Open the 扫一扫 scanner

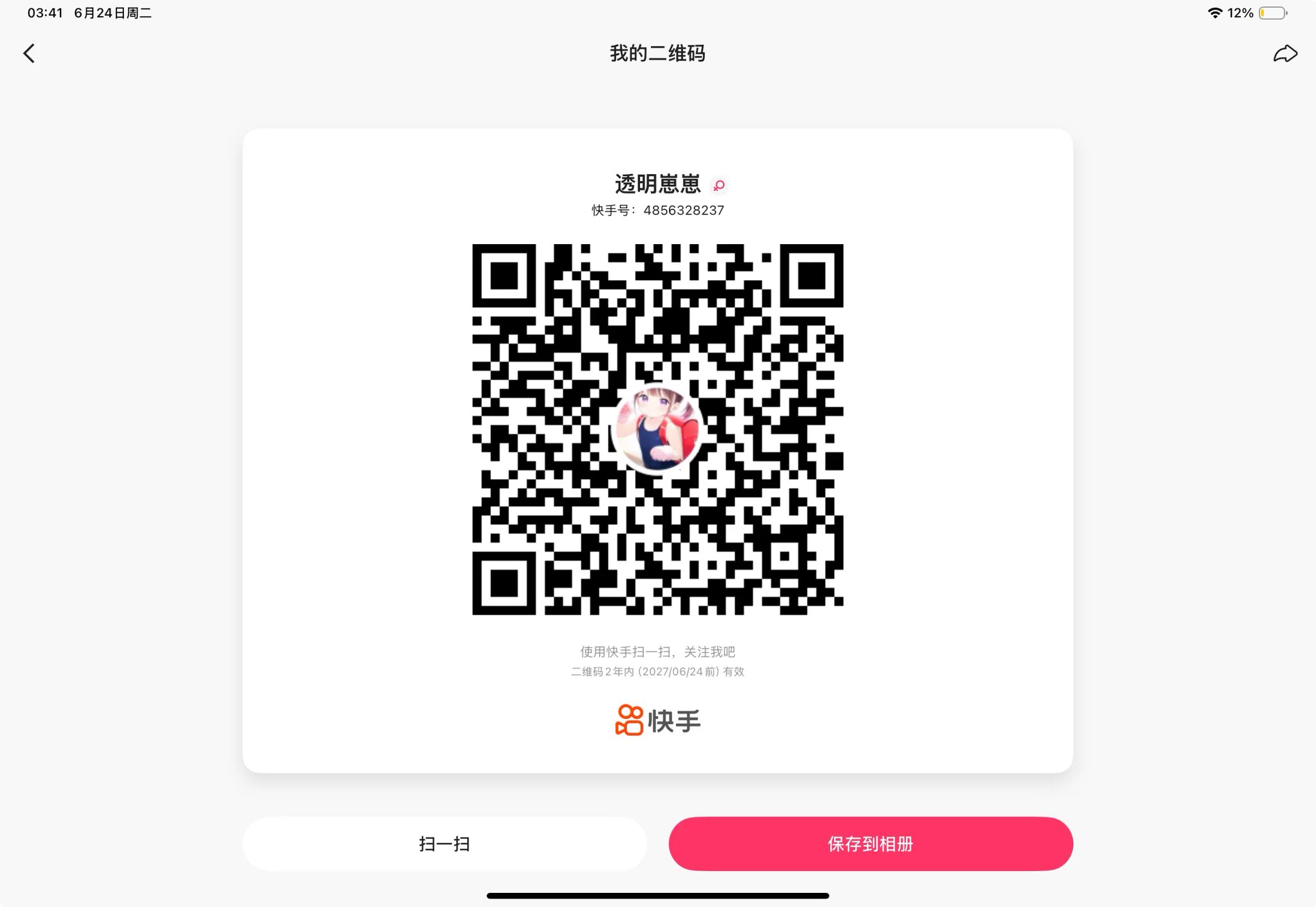(x=444, y=843)
